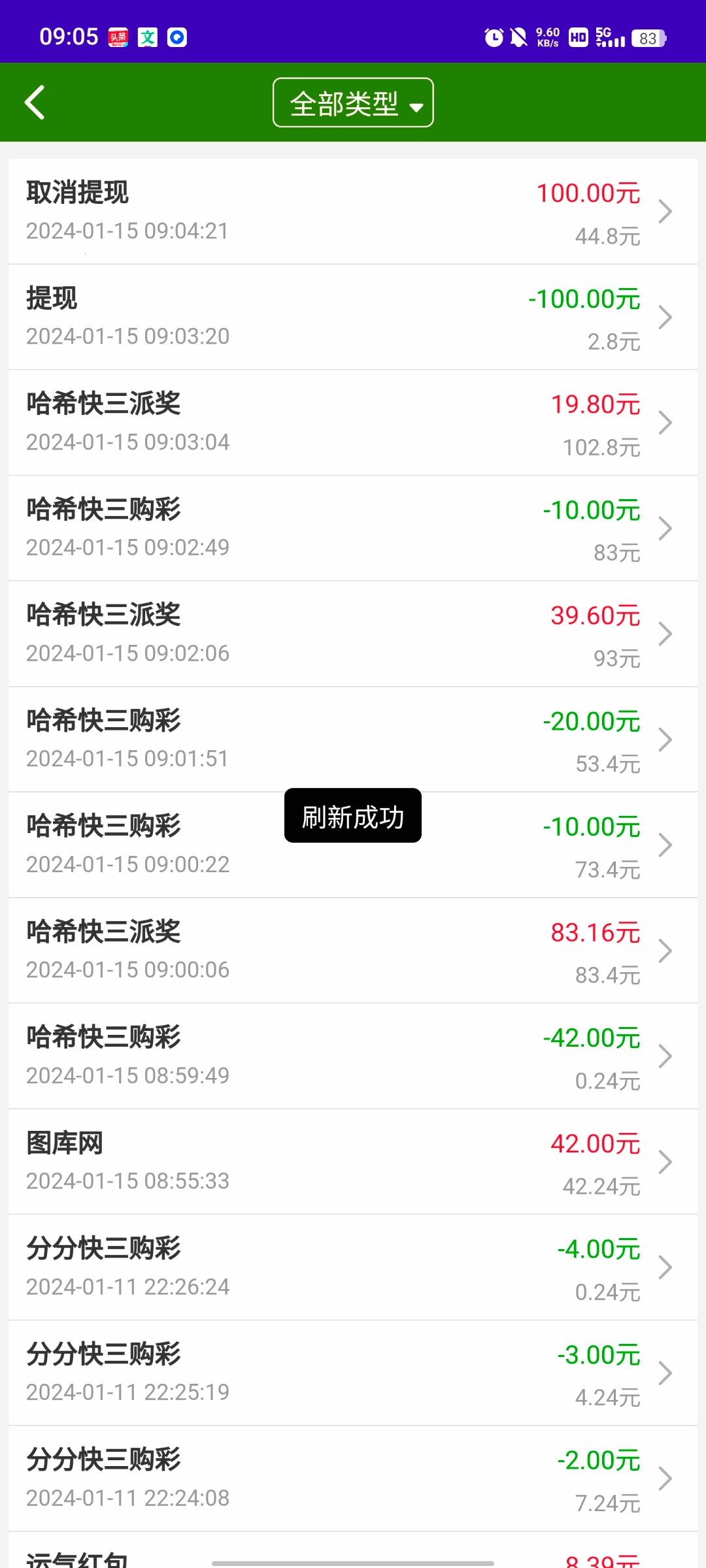Select 分分快三购彩 -2.00元 record
This screenshot has width=706, height=1568.
353,1478
